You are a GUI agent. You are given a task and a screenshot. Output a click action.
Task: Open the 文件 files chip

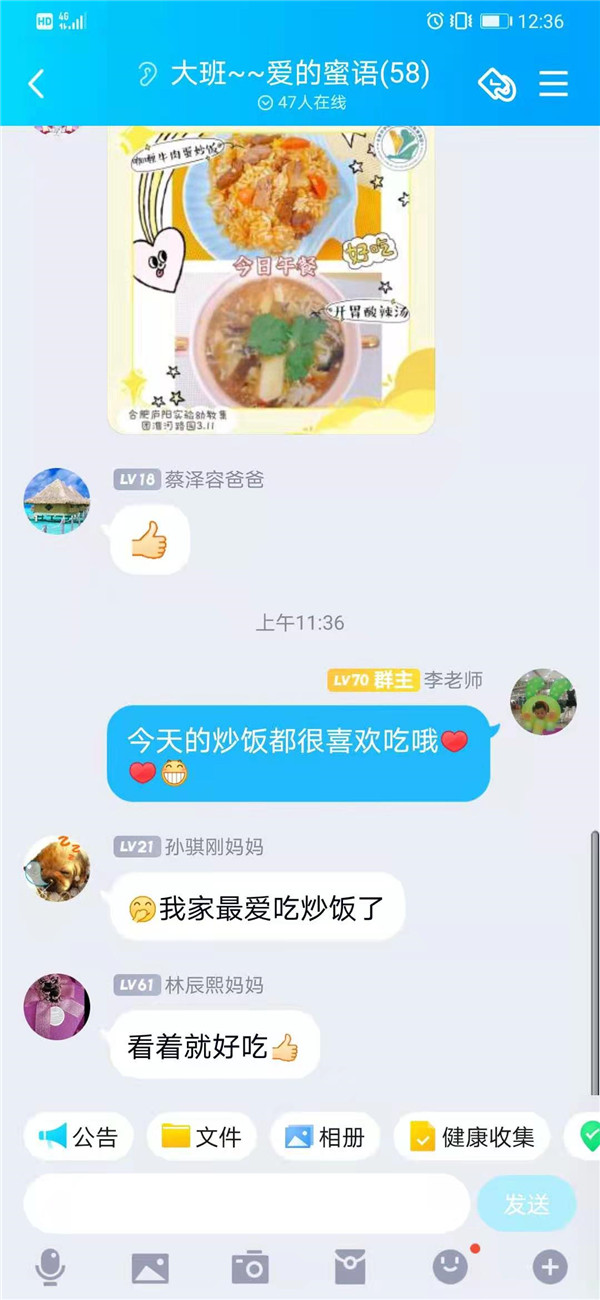tap(202, 1136)
